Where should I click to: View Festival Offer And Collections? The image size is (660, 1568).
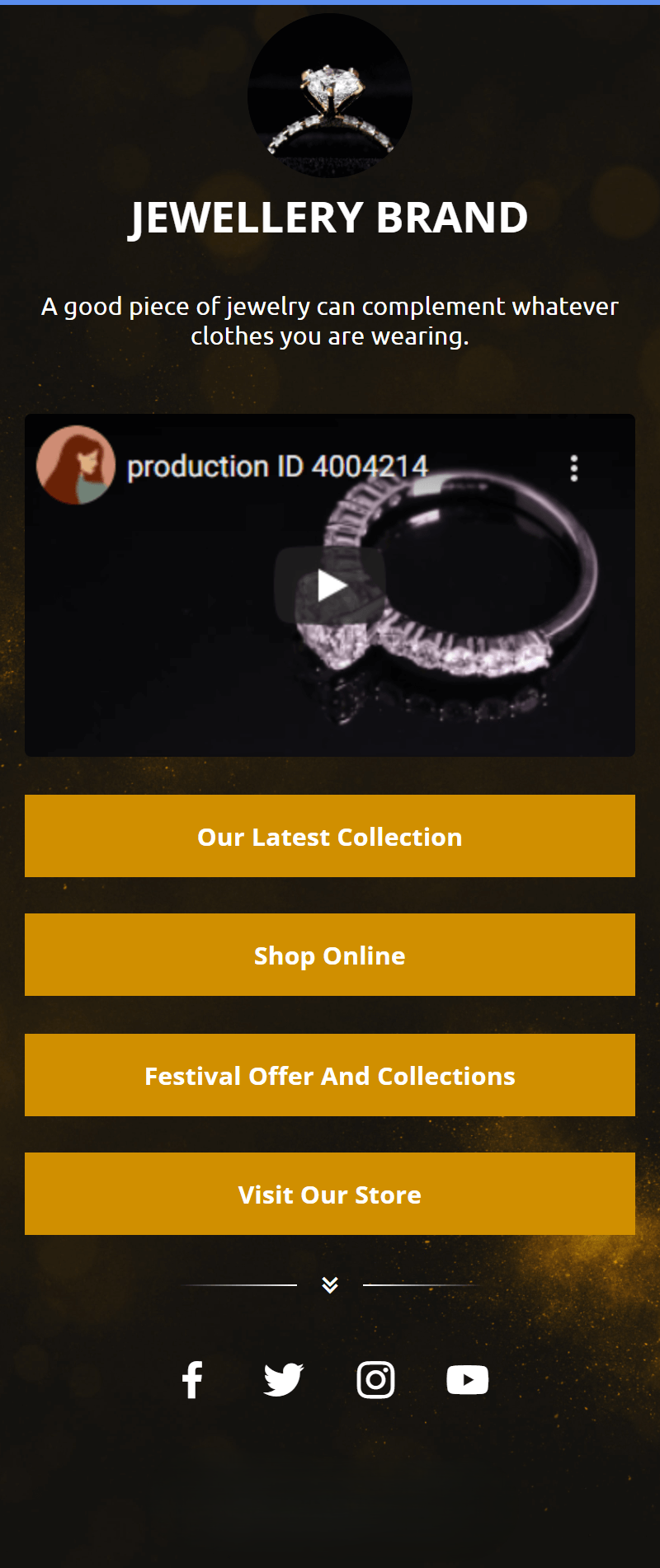coord(330,1075)
